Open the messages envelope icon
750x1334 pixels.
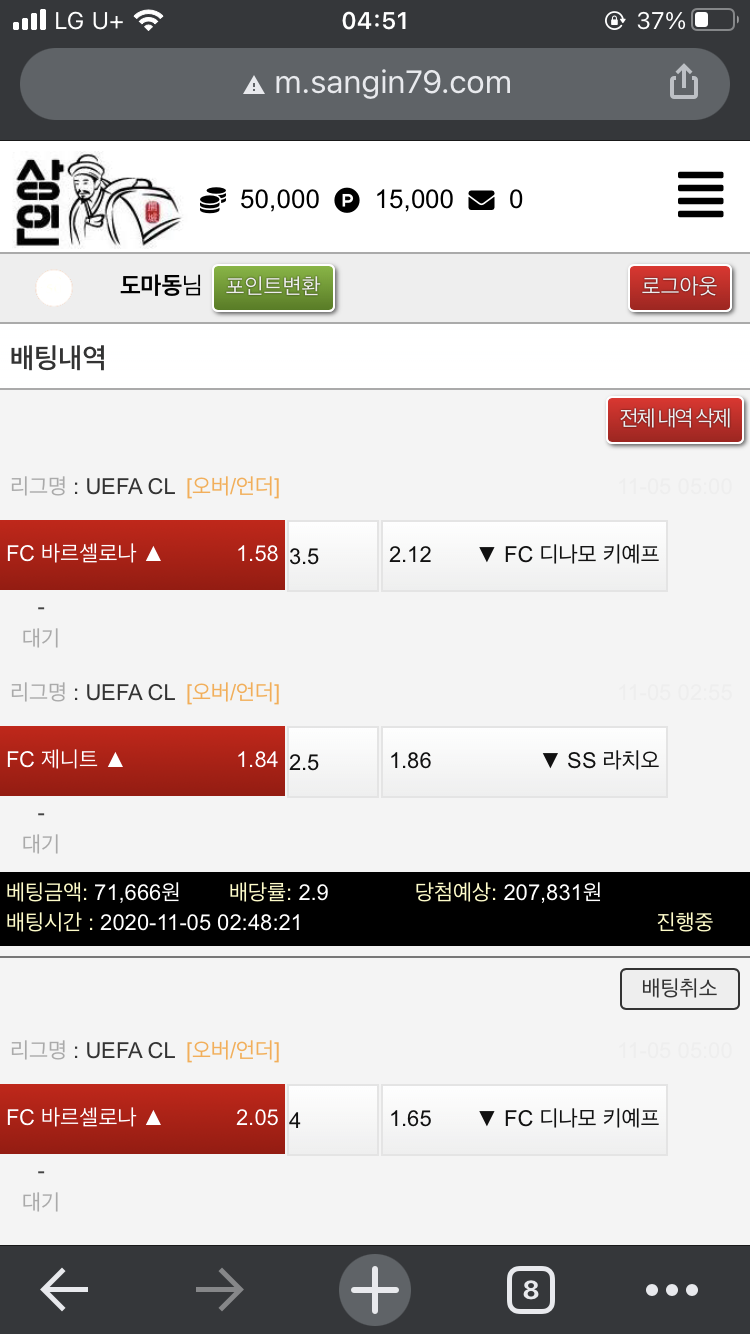pyautogui.click(x=482, y=200)
